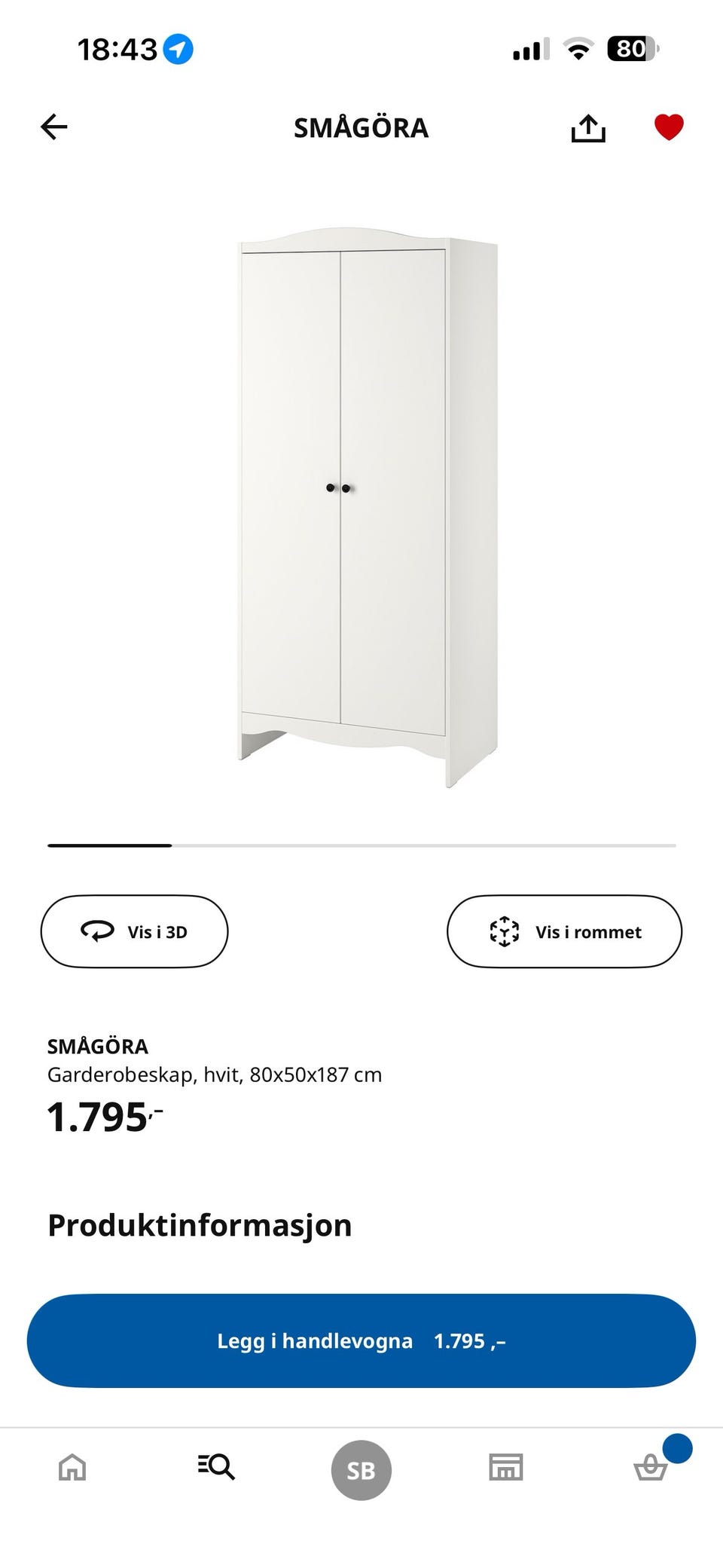Go back using the arrow icon

53,128
